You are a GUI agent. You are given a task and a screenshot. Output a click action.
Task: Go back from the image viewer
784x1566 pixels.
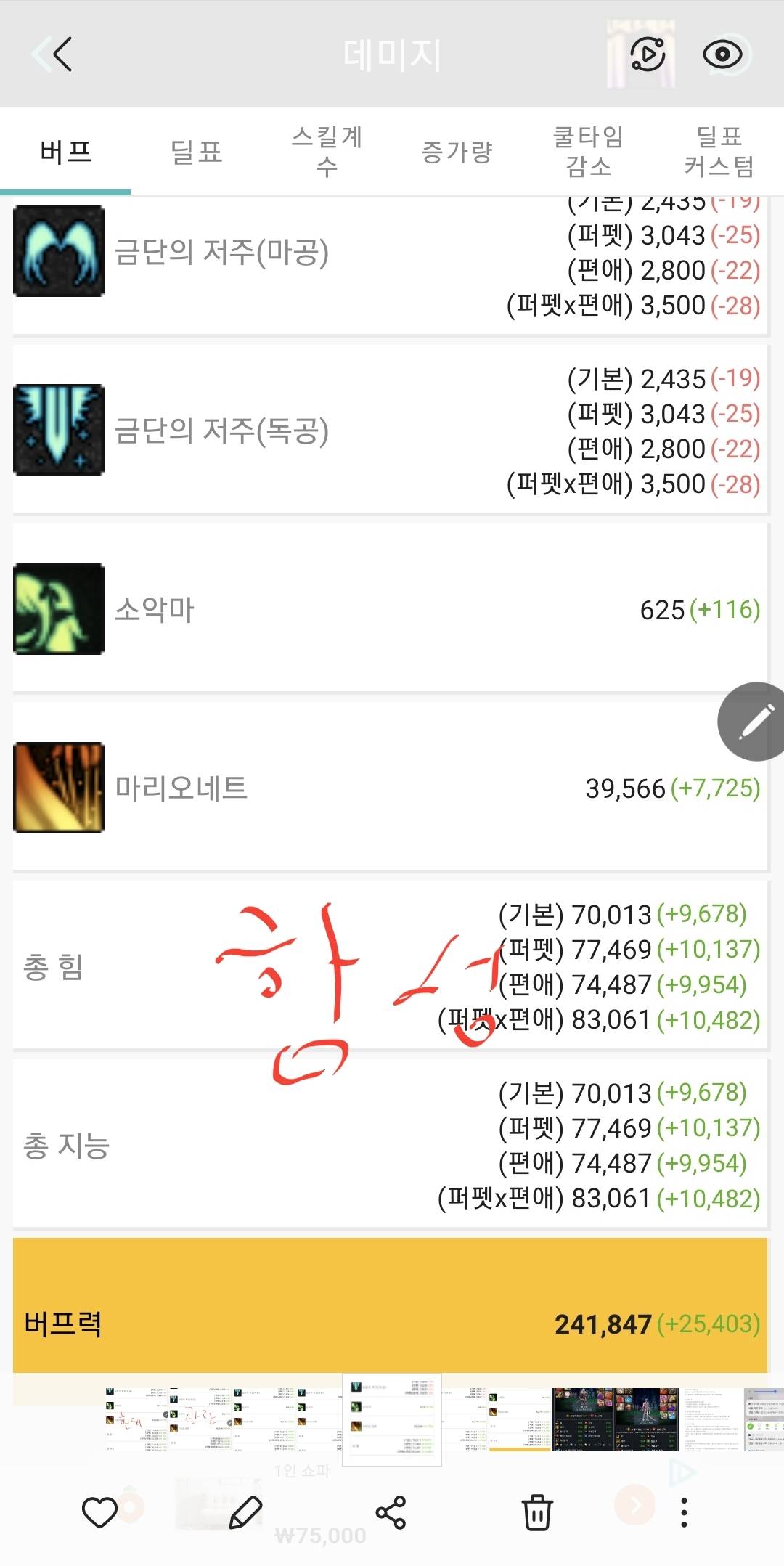[x=54, y=54]
